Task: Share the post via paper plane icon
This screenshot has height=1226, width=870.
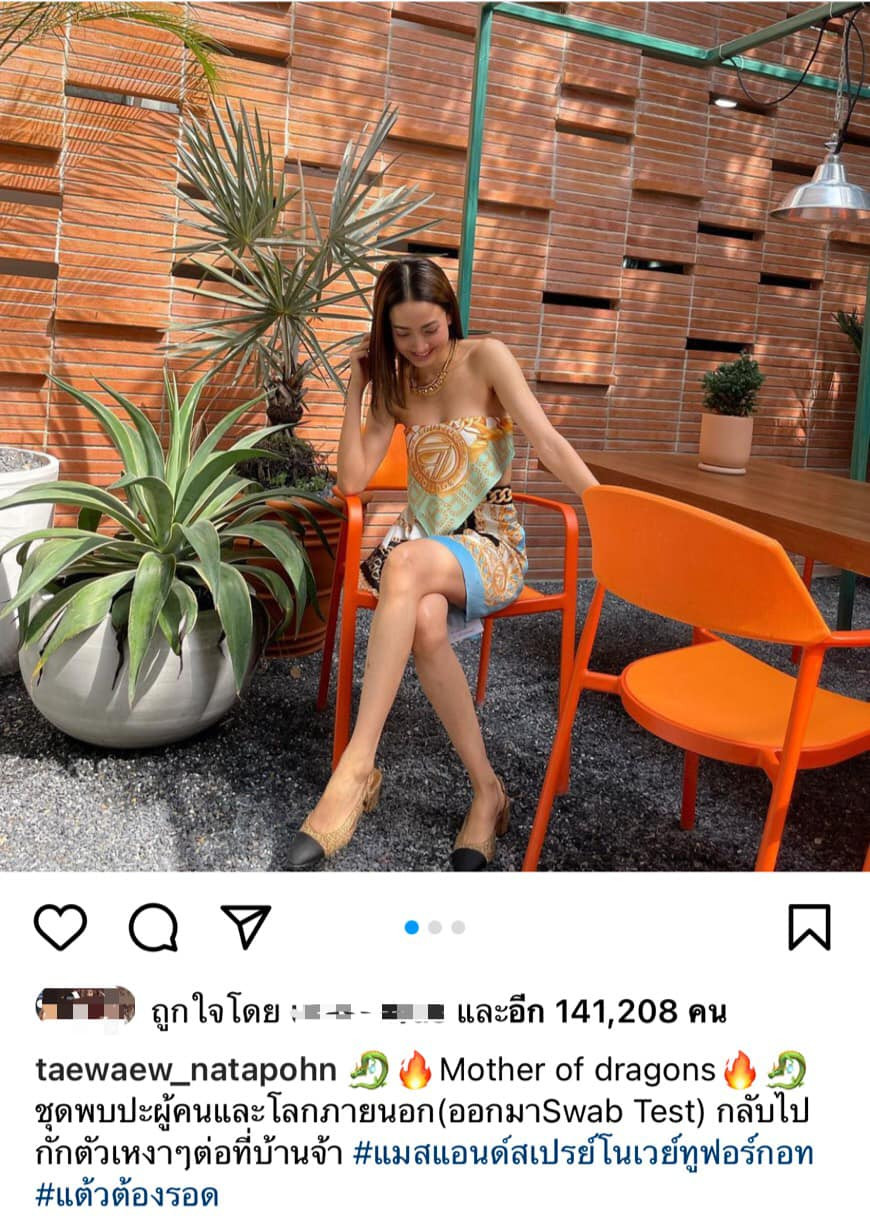Action: [x=245, y=927]
